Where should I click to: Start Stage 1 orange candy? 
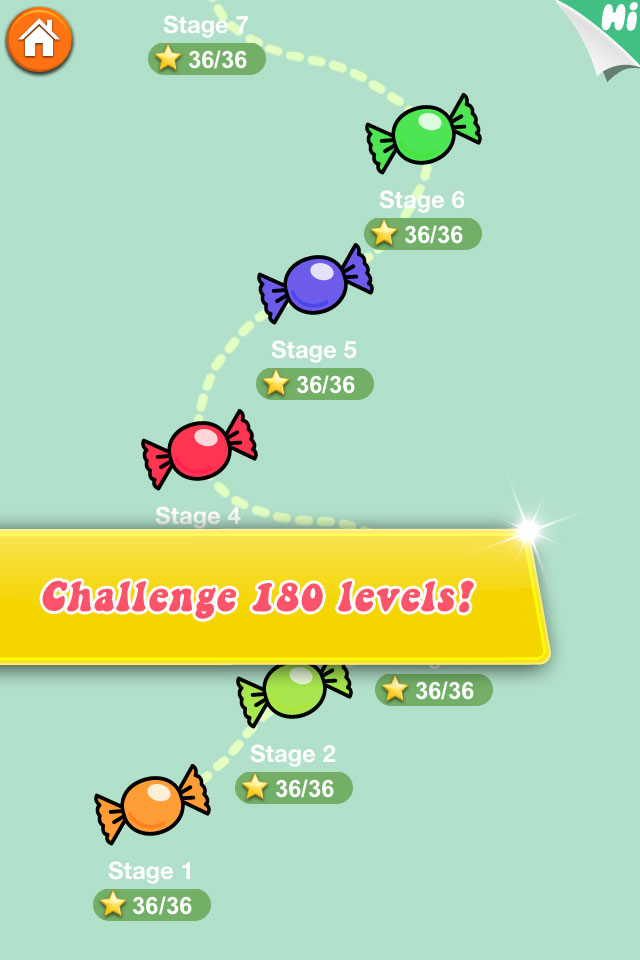(x=152, y=805)
